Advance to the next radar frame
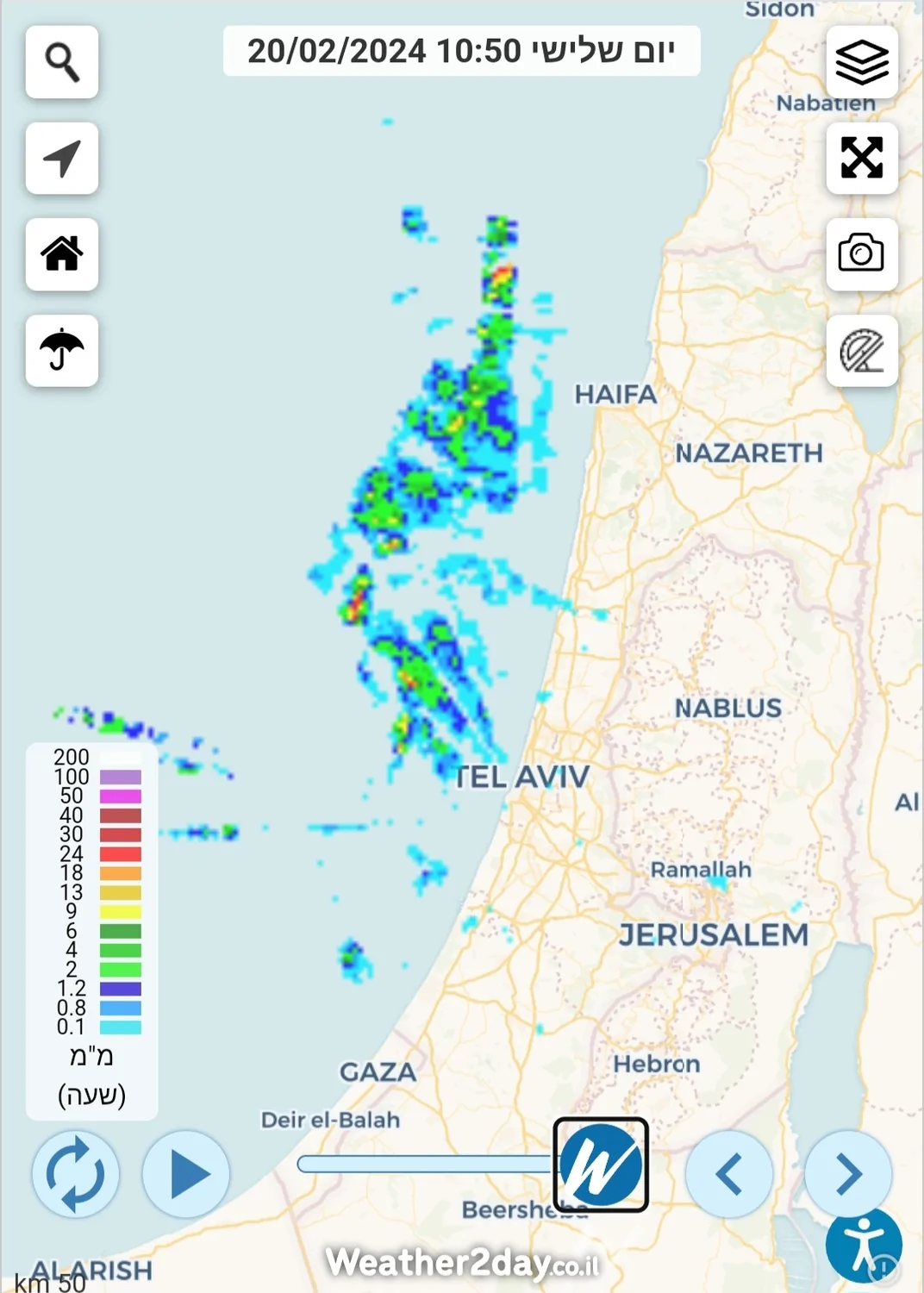This screenshot has width=924, height=1293. pyautogui.click(x=848, y=1174)
